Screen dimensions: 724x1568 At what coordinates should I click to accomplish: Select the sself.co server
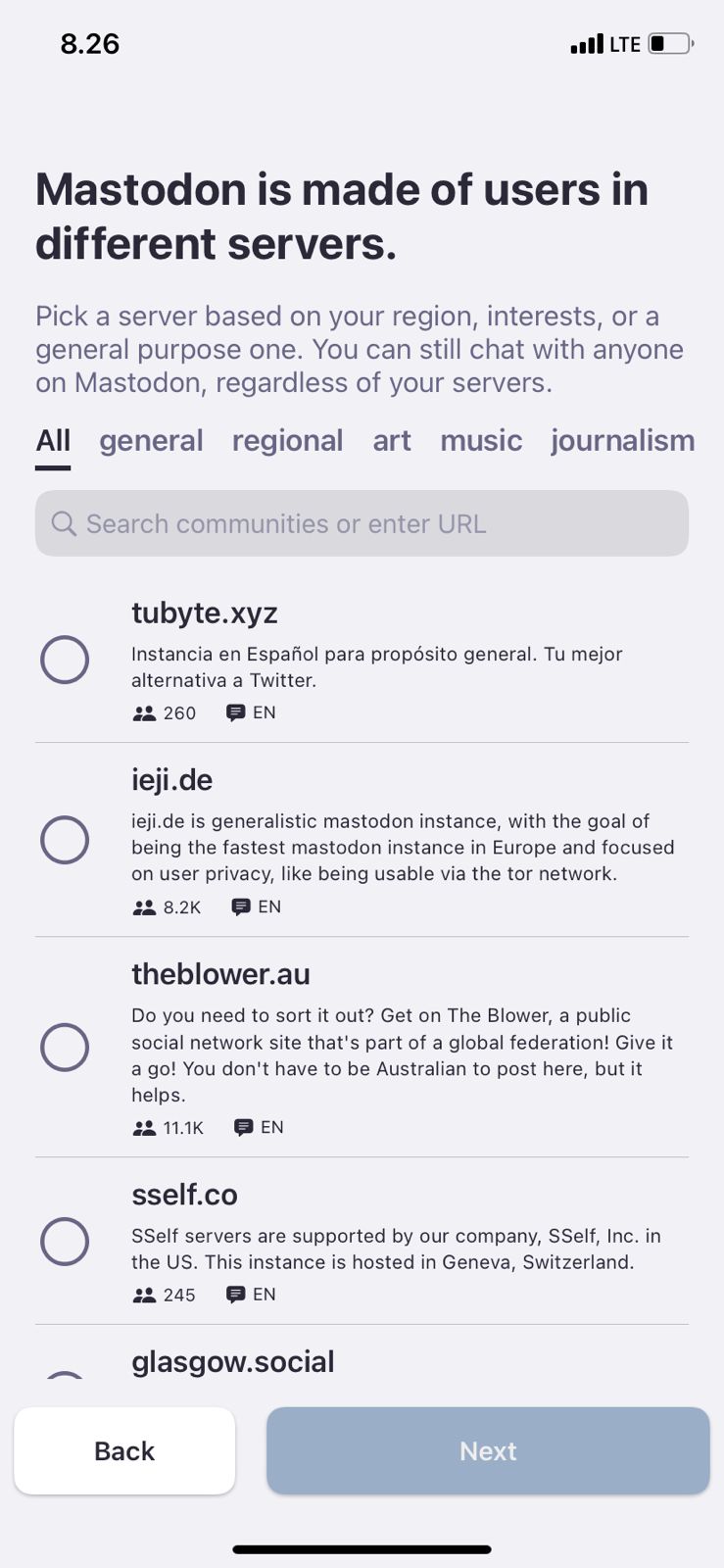tap(65, 1241)
